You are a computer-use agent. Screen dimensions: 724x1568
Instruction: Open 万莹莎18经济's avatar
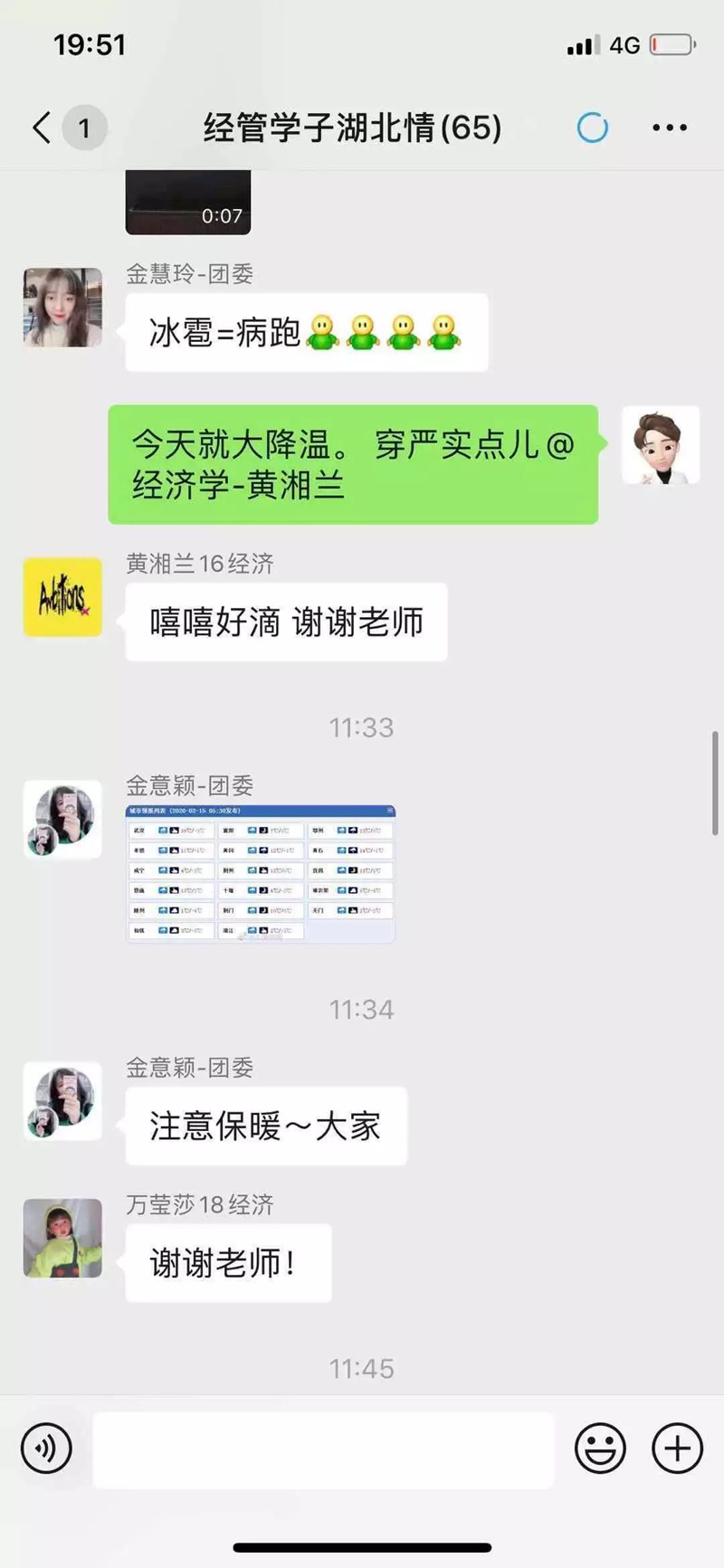(x=62, y=1238)
